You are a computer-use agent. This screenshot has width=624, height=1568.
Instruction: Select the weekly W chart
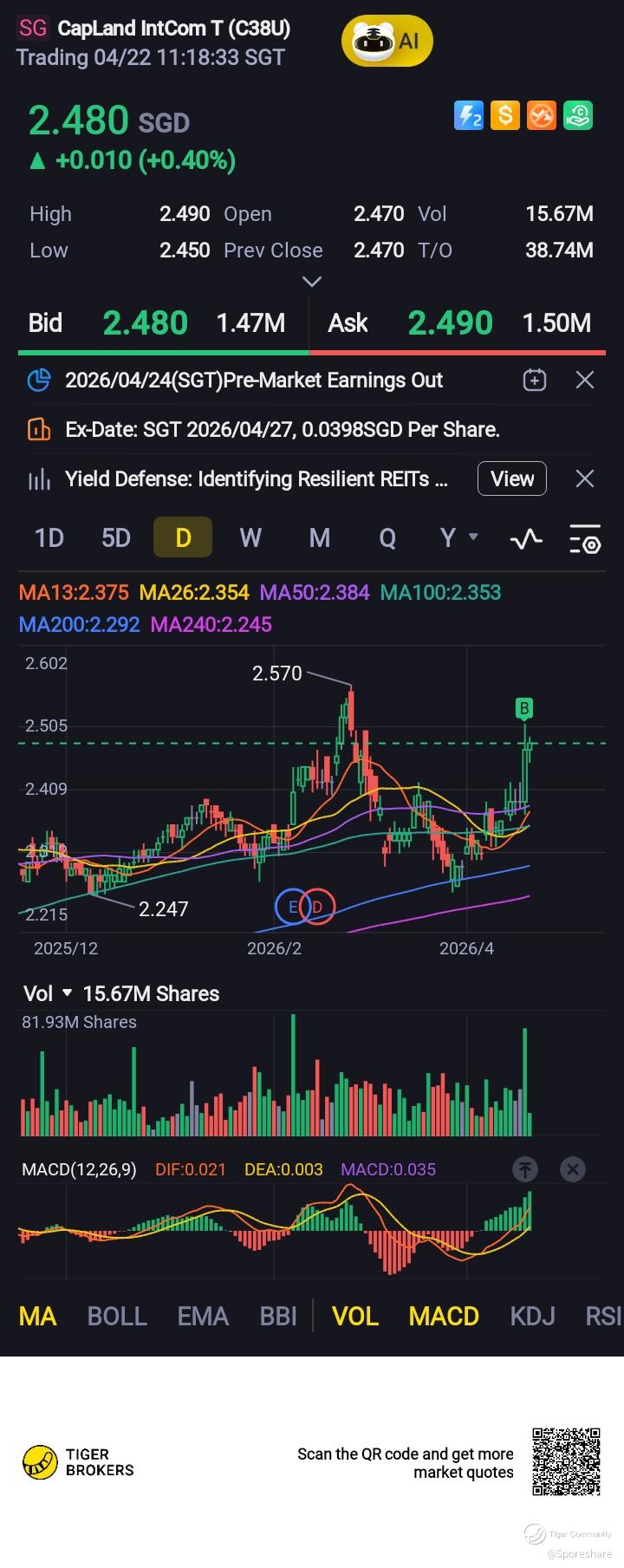250,538
